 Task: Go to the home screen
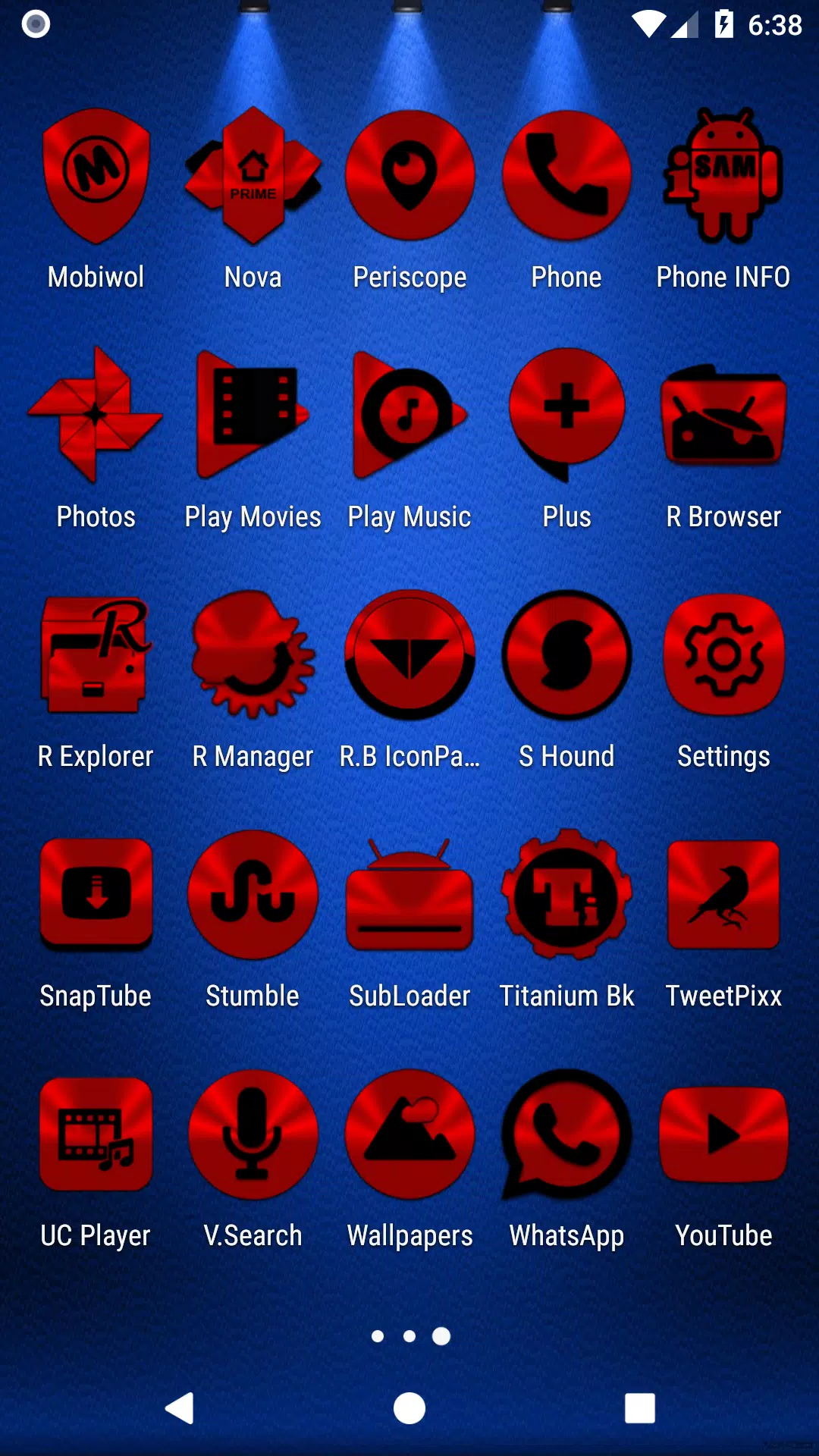pos(409,1409)
